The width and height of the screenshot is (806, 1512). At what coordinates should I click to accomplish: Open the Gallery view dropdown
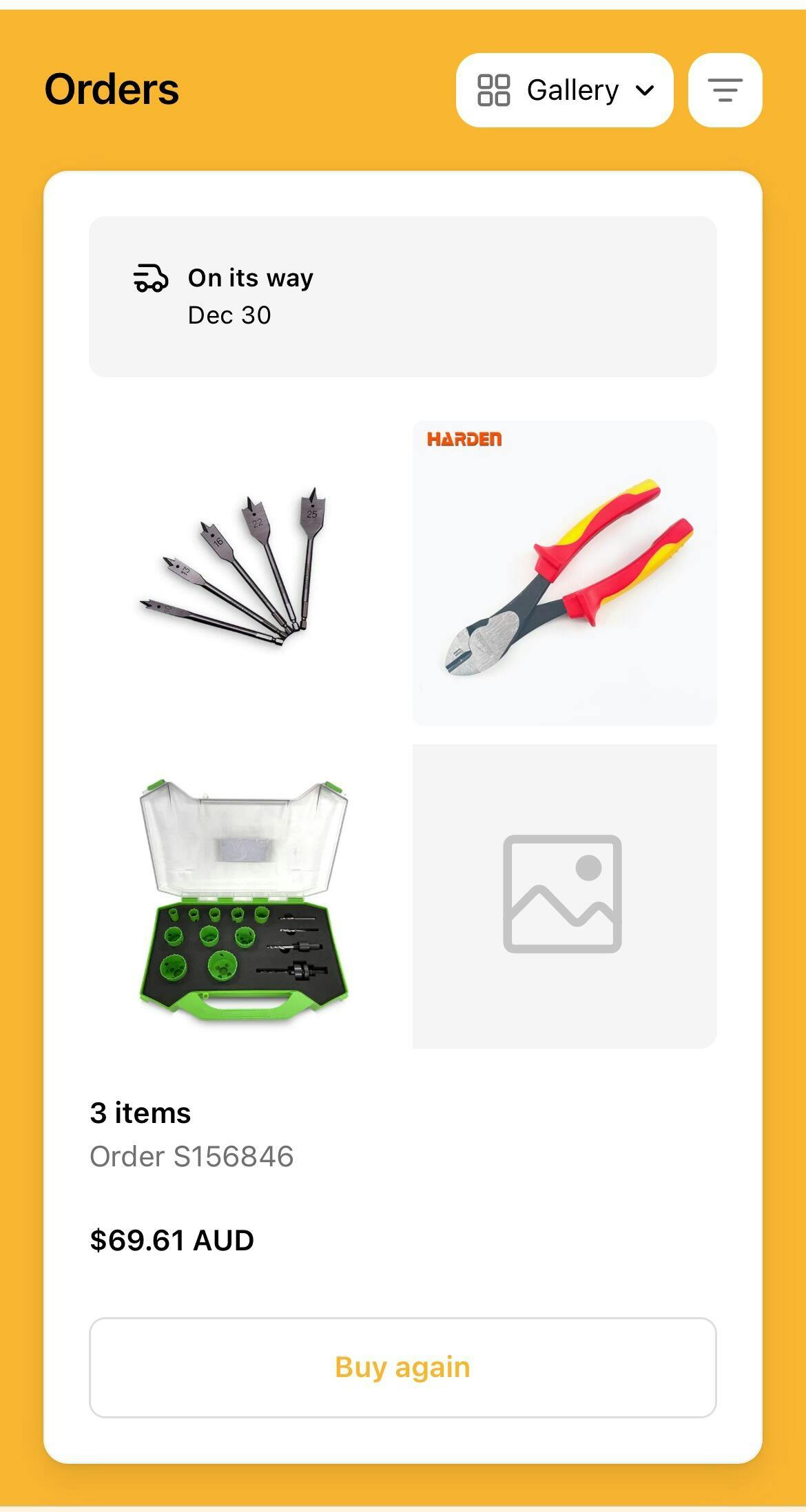click(564, 90)
